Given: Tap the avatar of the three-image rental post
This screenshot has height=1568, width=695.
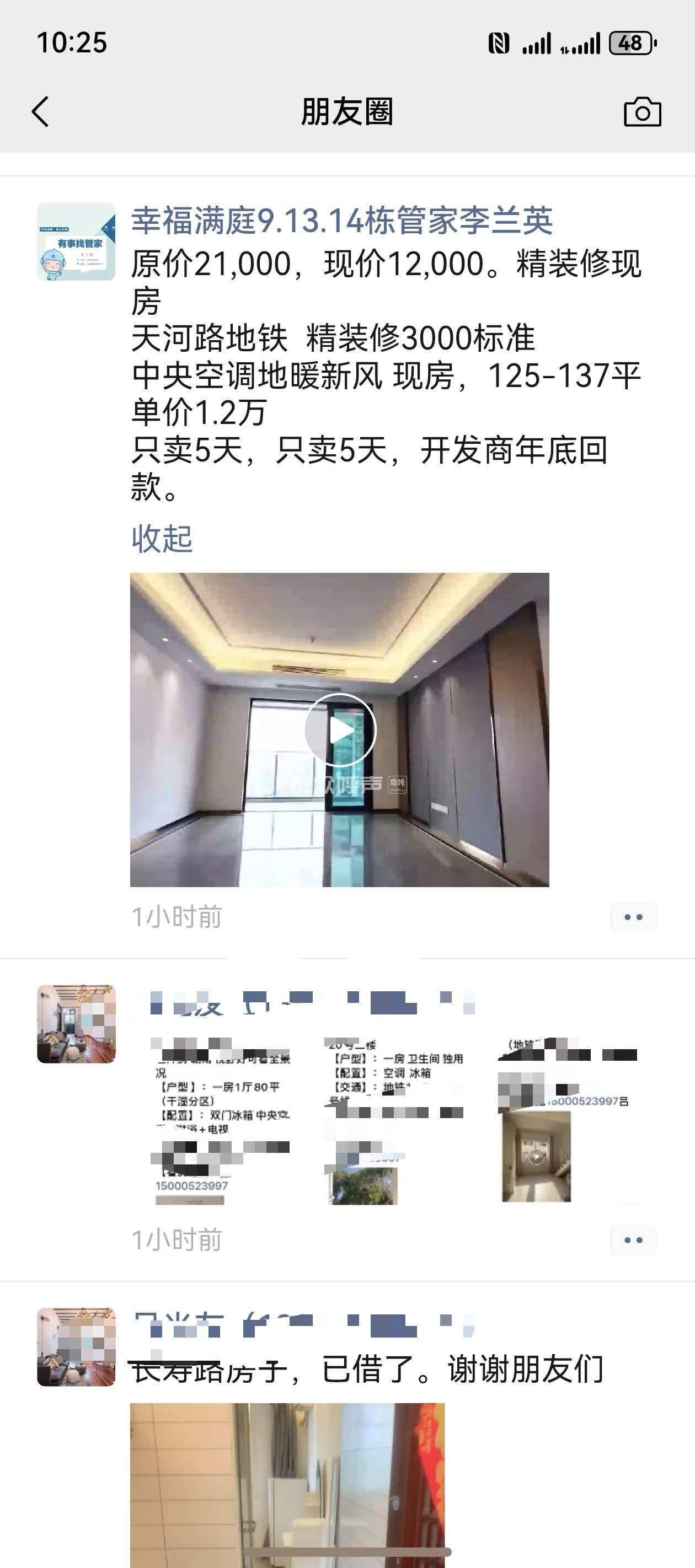Looking at the screenshot, I should point(76,1024).
